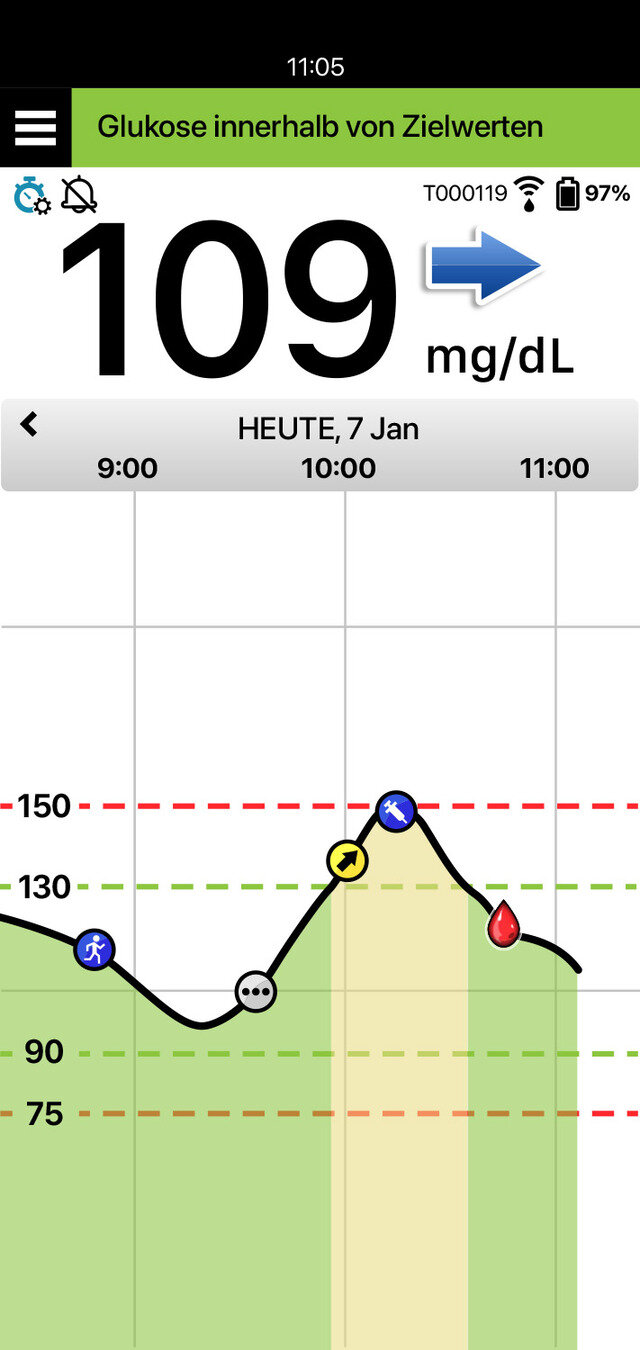Open the red blood drop calibration marker
Screen dimensions: 640x1350
504,924
